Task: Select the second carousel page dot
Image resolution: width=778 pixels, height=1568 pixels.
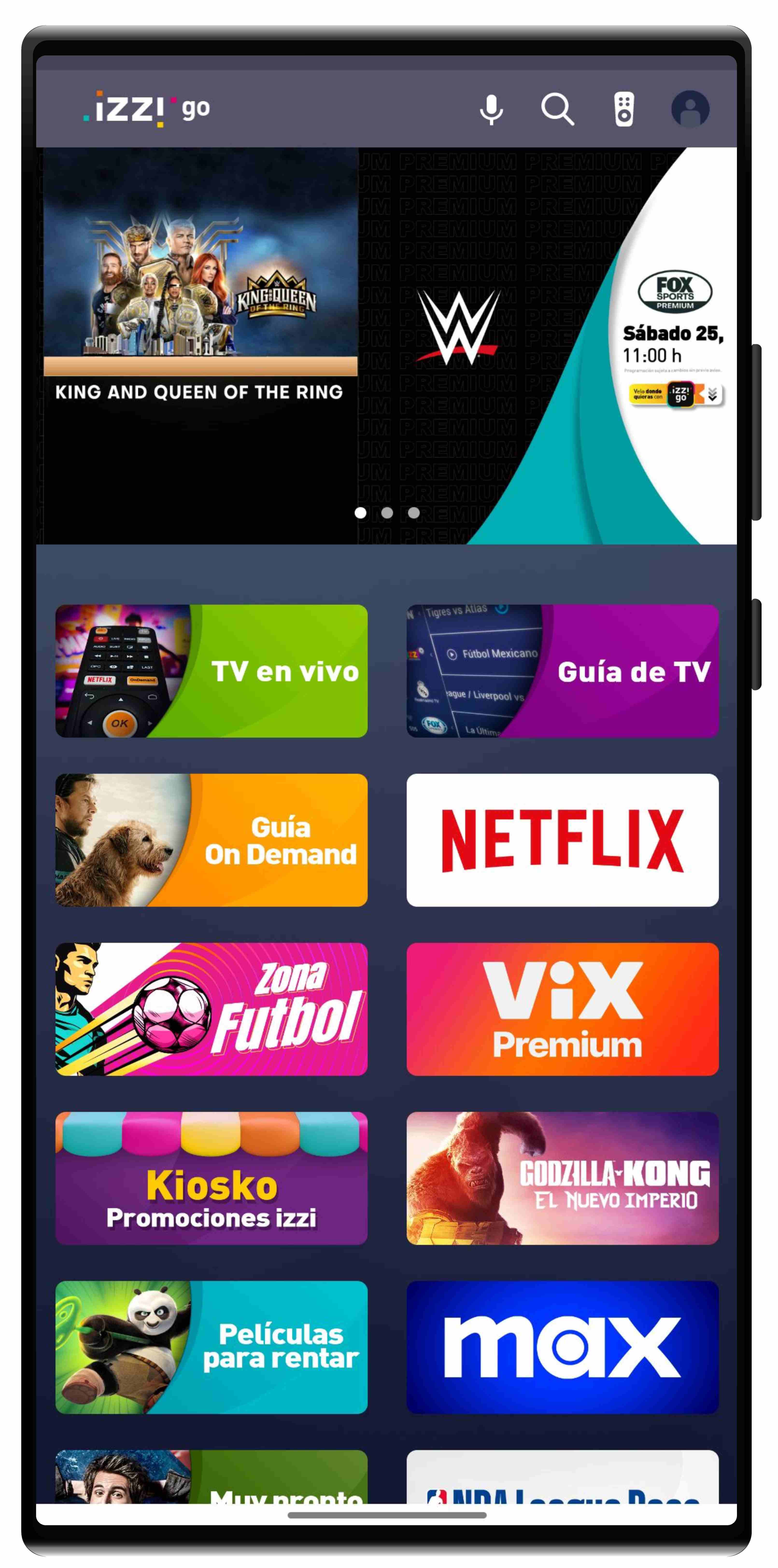Action: coord(388,513)
